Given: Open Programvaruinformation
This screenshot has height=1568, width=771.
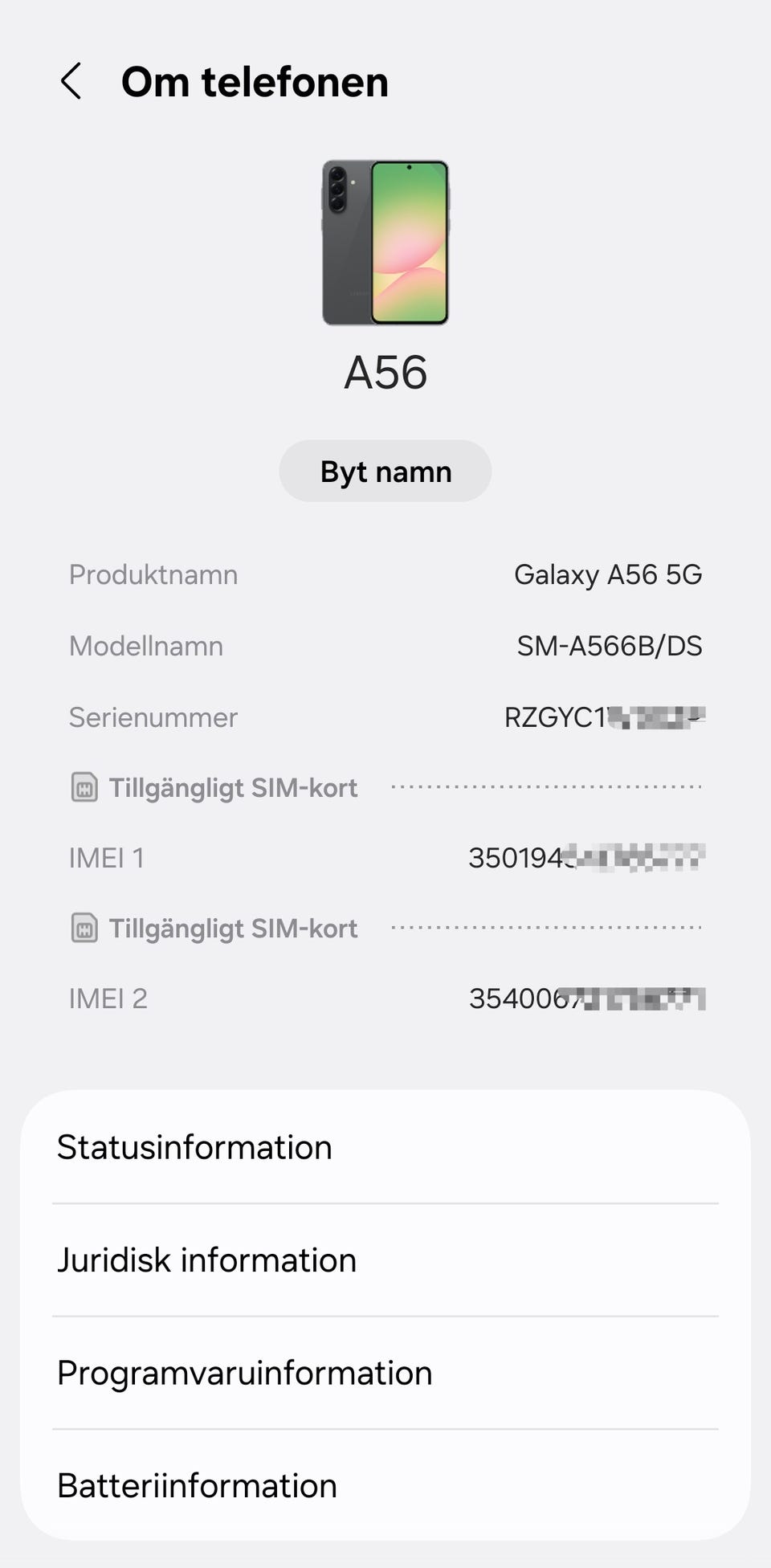Looking at the screenshot, I should 385,1373.
